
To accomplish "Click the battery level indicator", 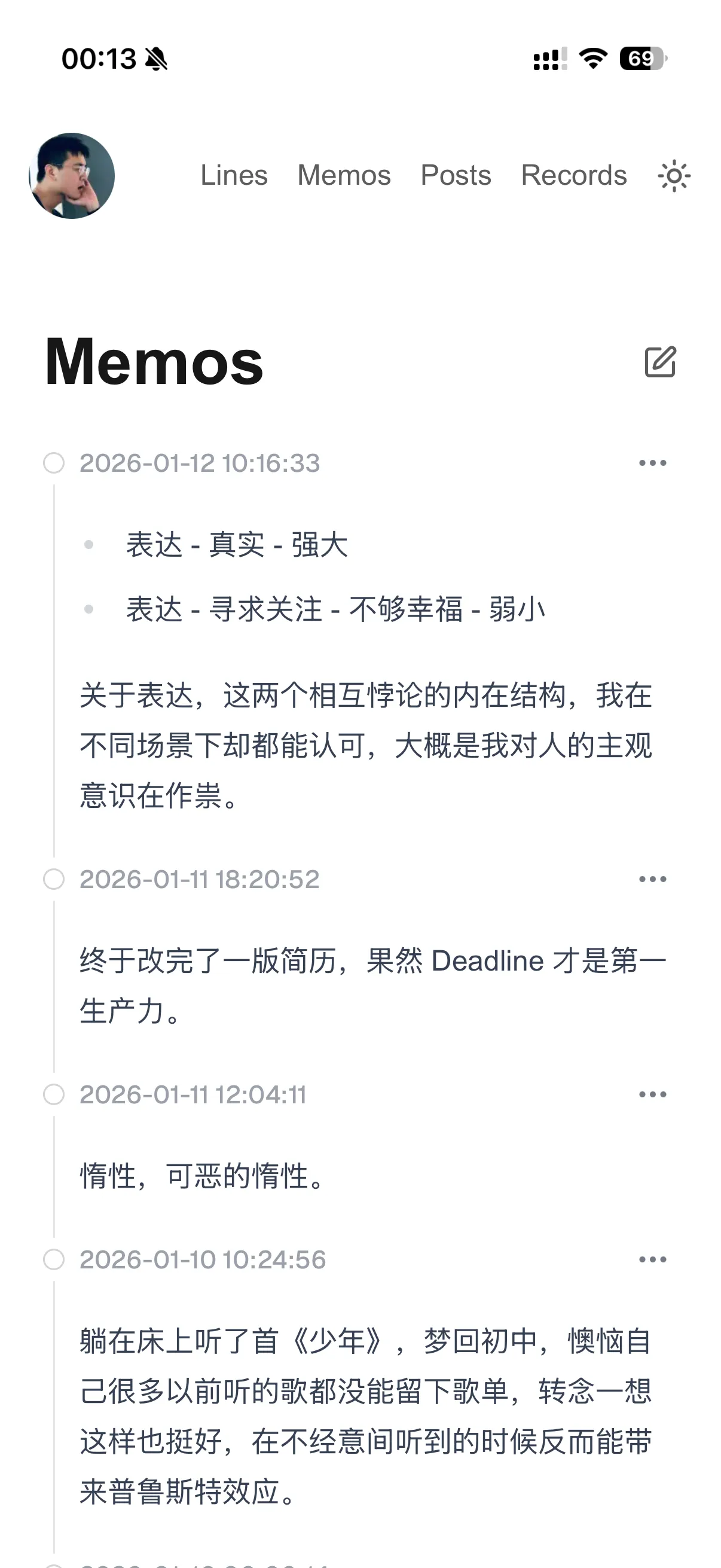I will (x=643, y=59).
